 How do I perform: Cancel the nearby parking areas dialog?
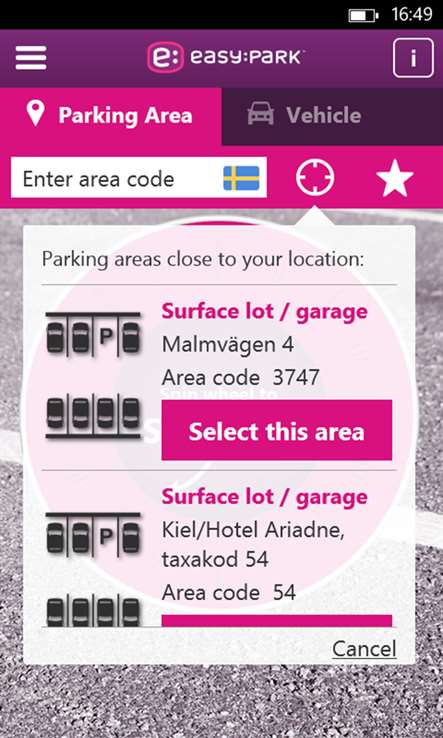point(364,649)
